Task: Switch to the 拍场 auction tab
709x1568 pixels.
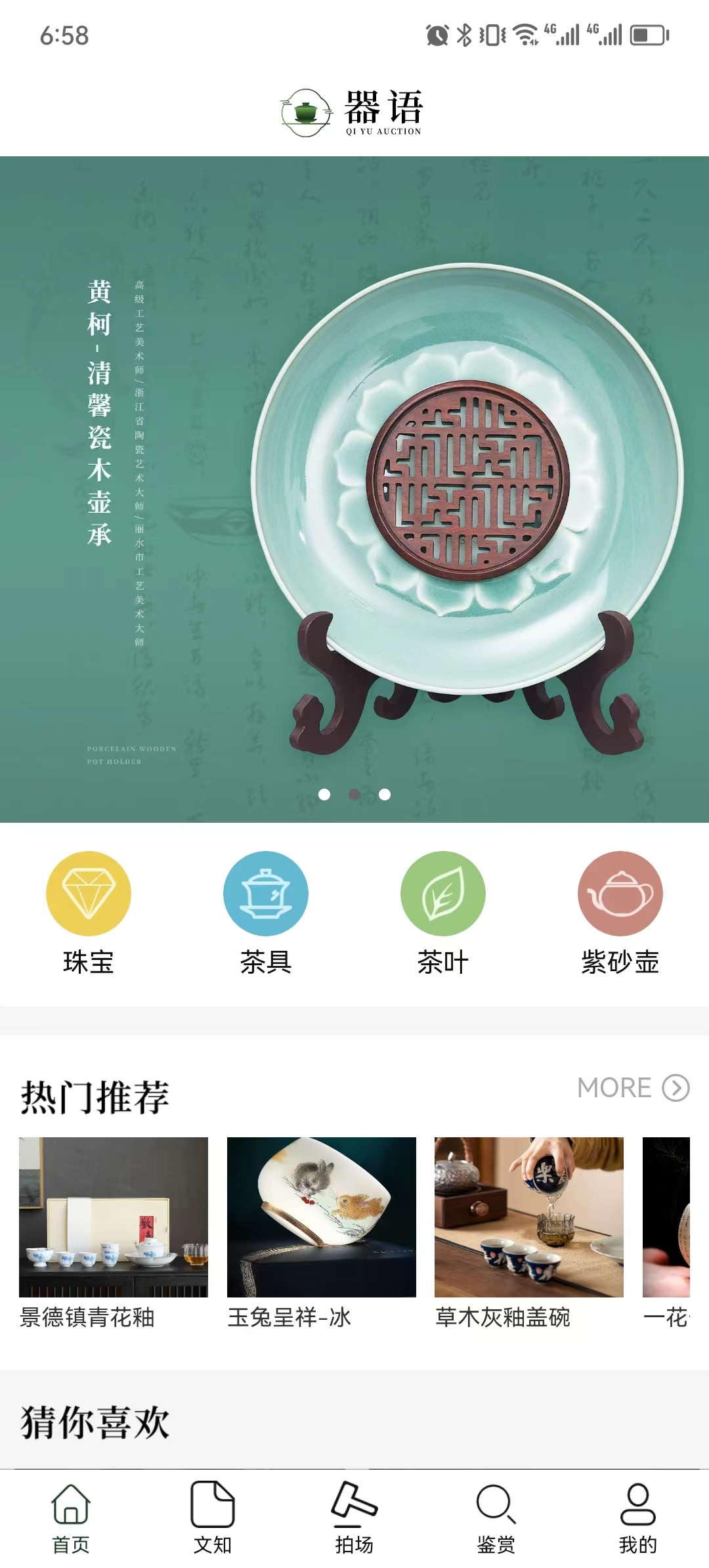Action: [354, 1517]
